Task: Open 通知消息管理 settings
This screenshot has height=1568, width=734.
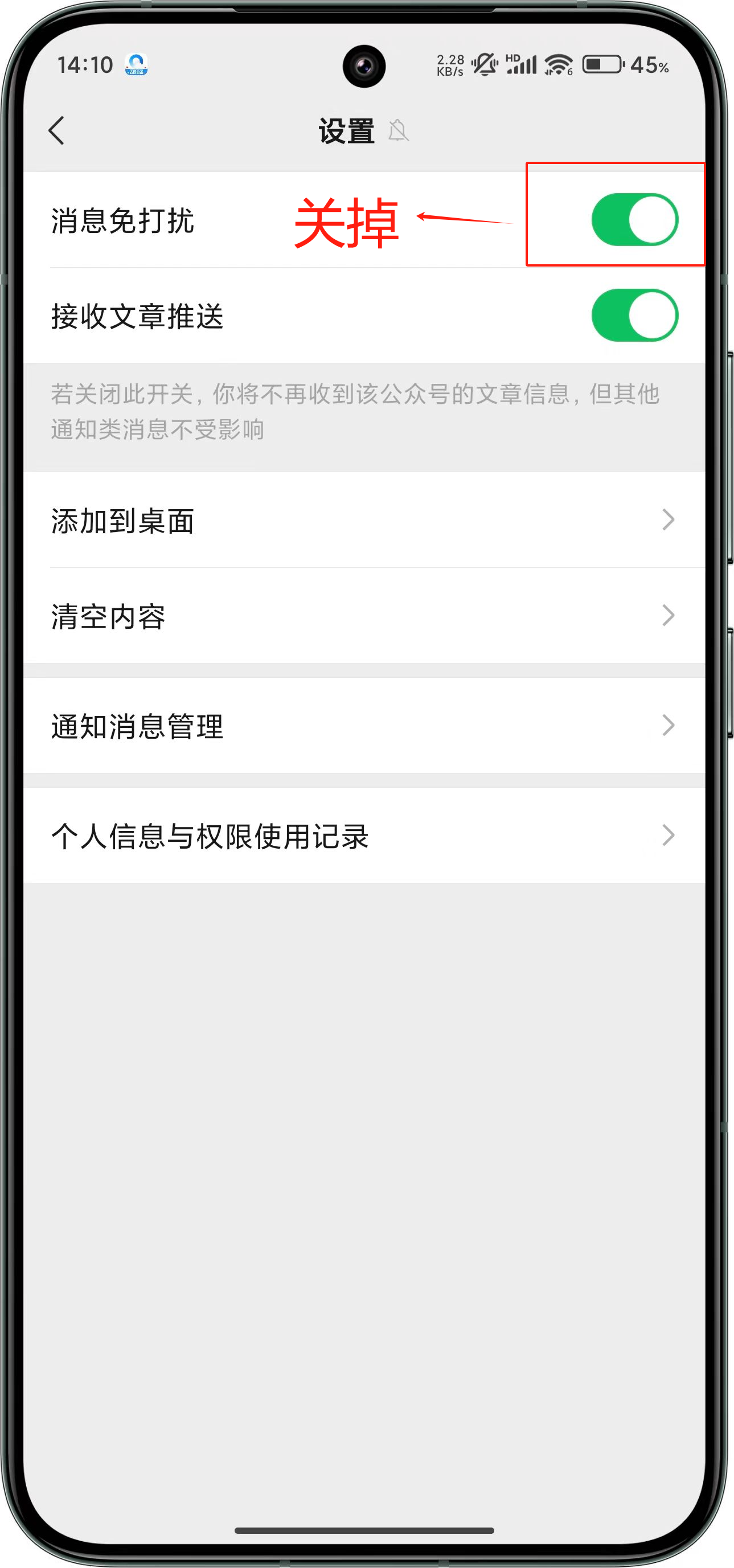Action: pyautogui.click(x=364, y=726)
